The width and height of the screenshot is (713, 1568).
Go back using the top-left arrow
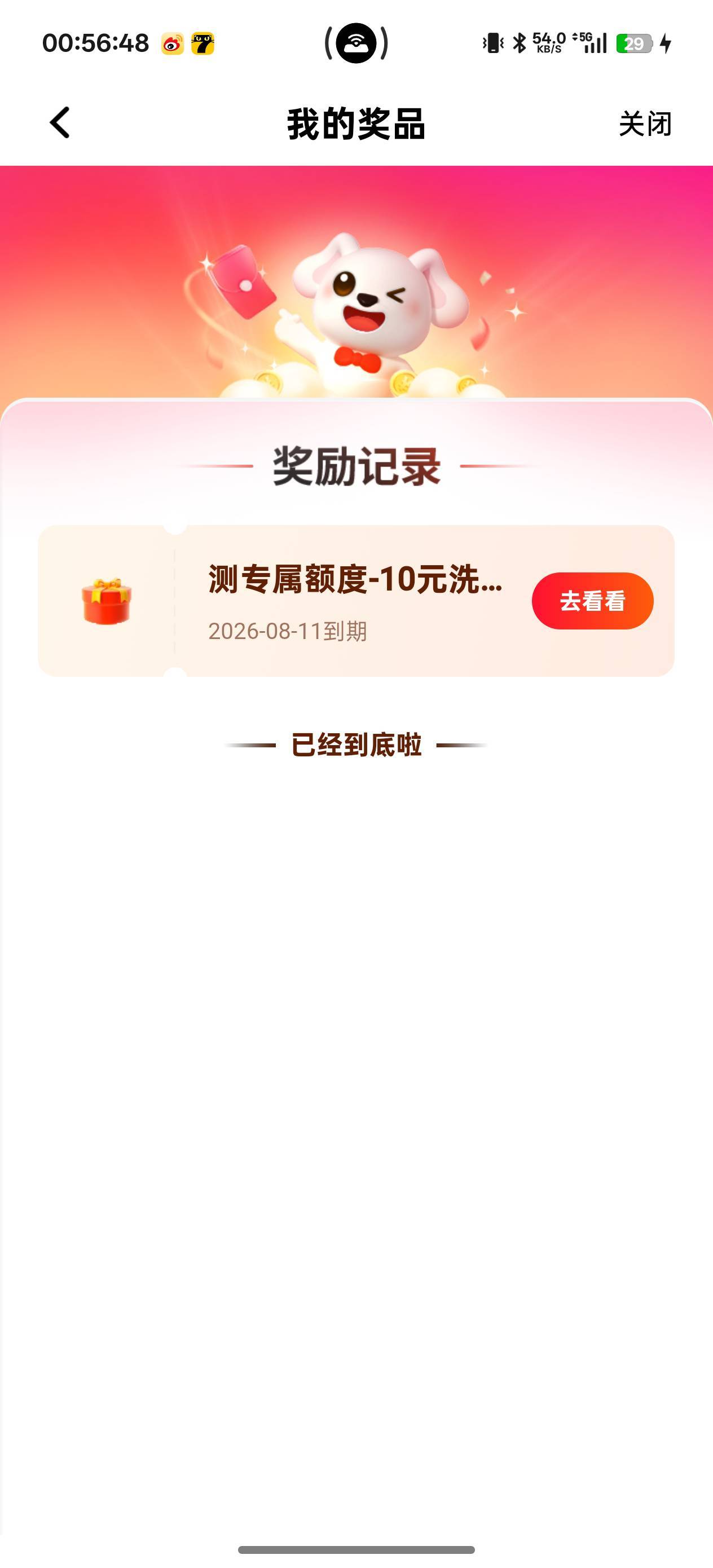coord(60,123)
